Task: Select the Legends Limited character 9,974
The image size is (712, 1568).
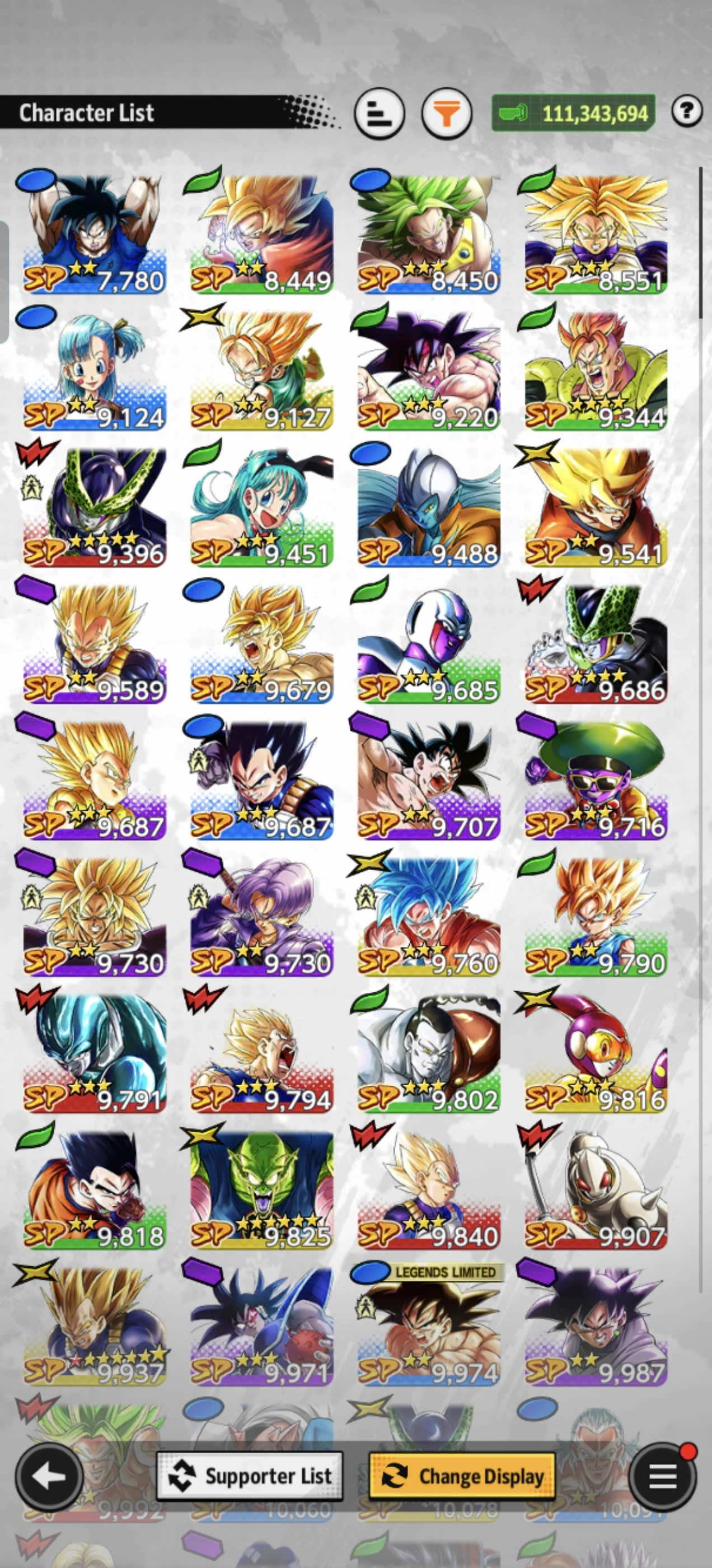Action: pos(429,1325)
